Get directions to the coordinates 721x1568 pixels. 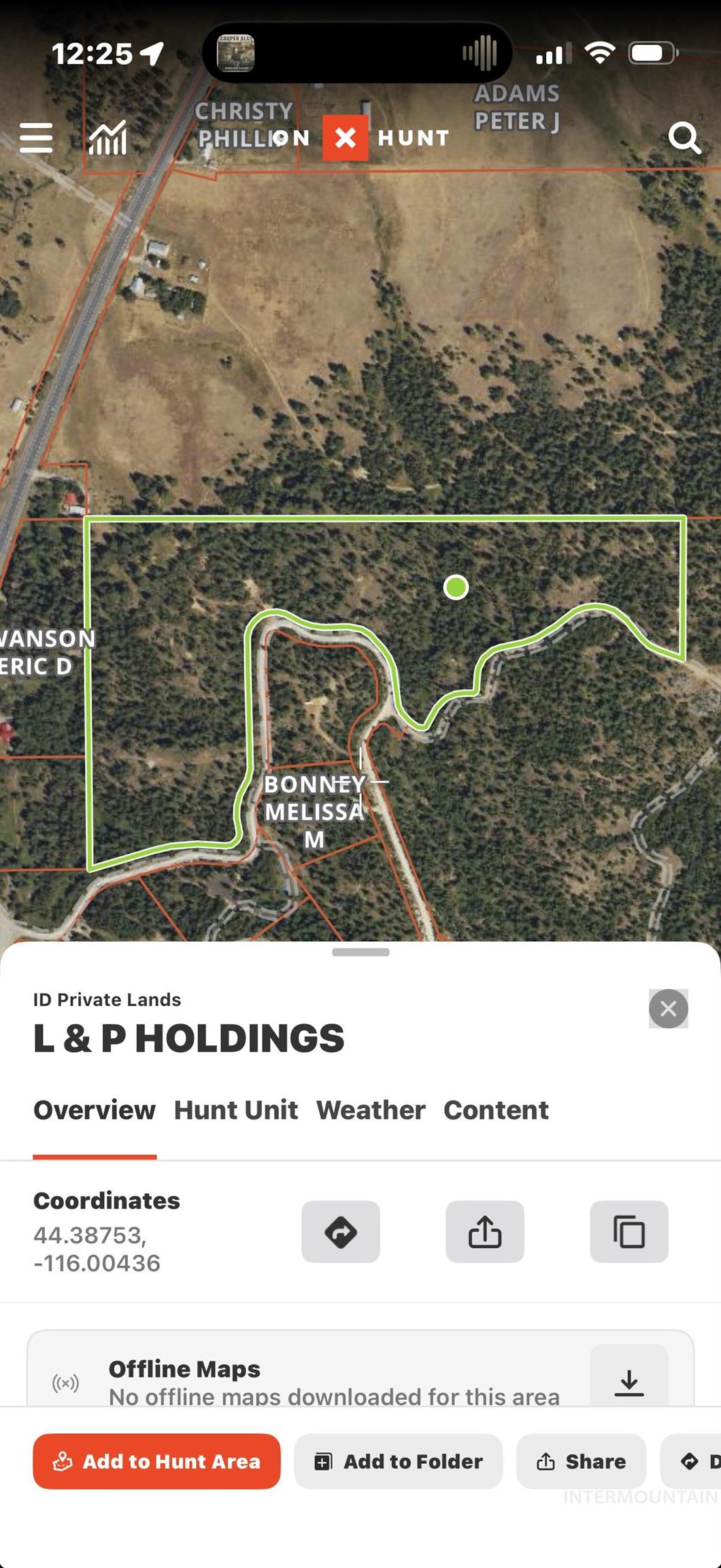point(341,1232)
